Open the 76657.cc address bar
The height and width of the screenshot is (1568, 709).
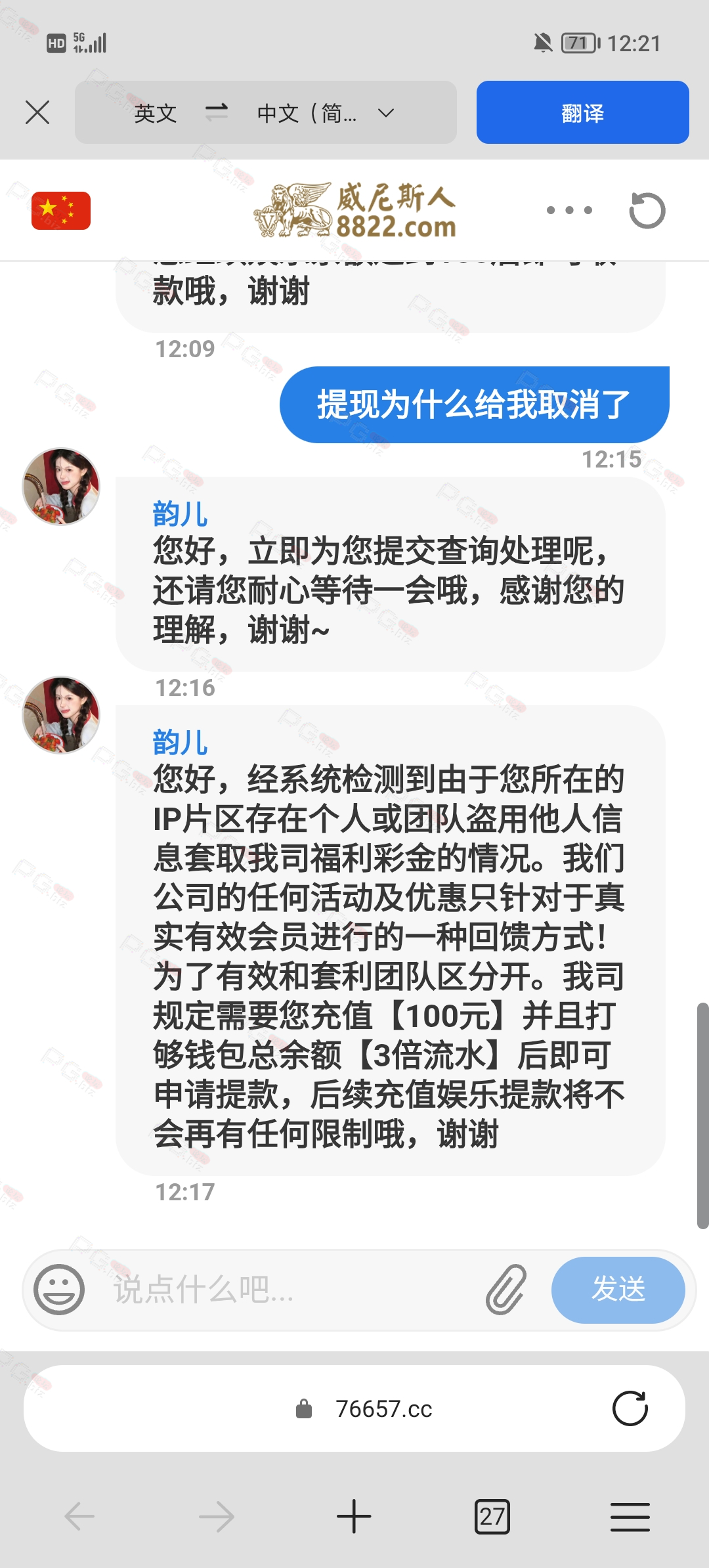tap(364, 1408)
